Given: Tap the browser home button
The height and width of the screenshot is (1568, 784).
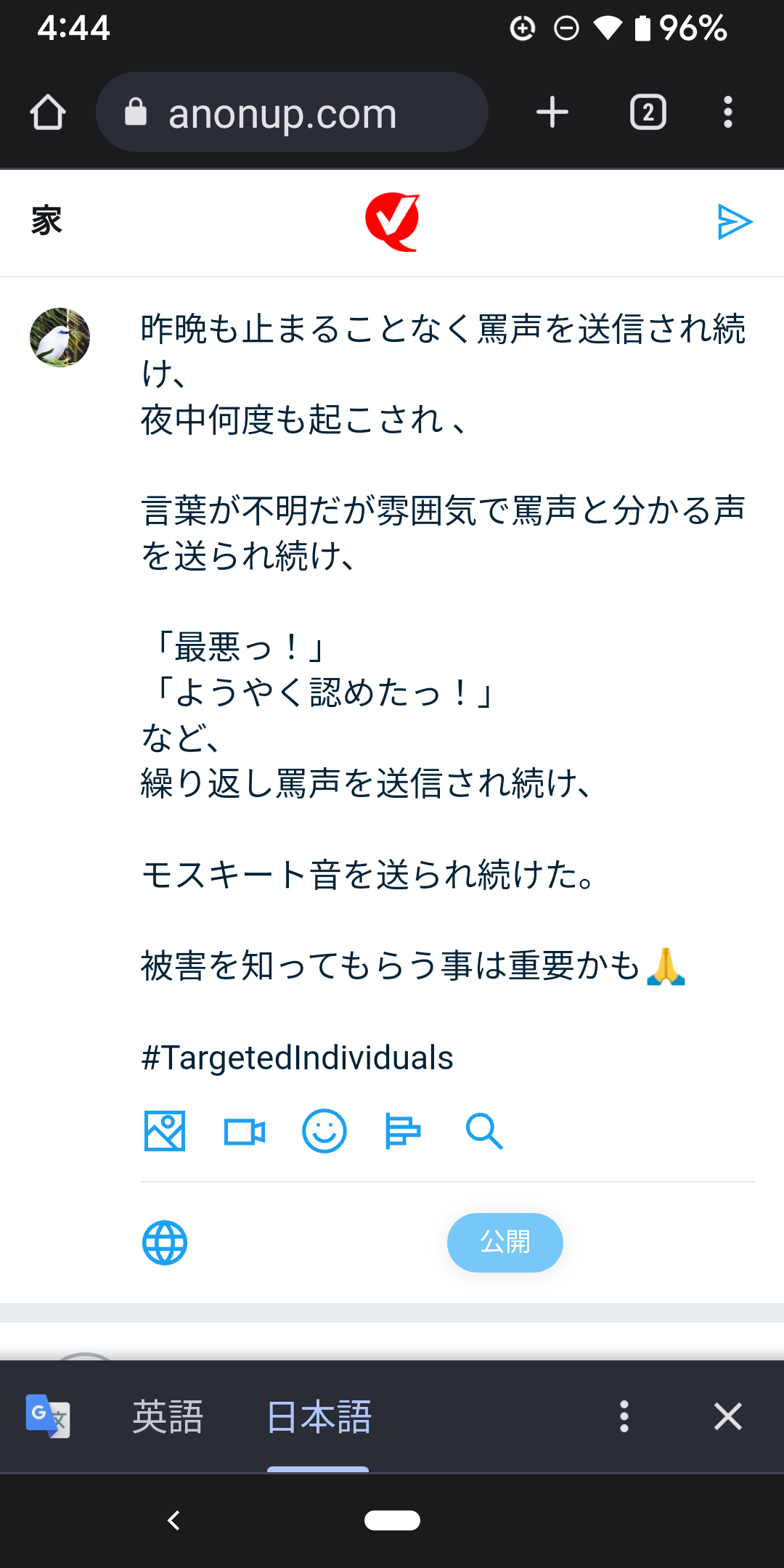Looking at the screenshot, I should pos(48,113).
